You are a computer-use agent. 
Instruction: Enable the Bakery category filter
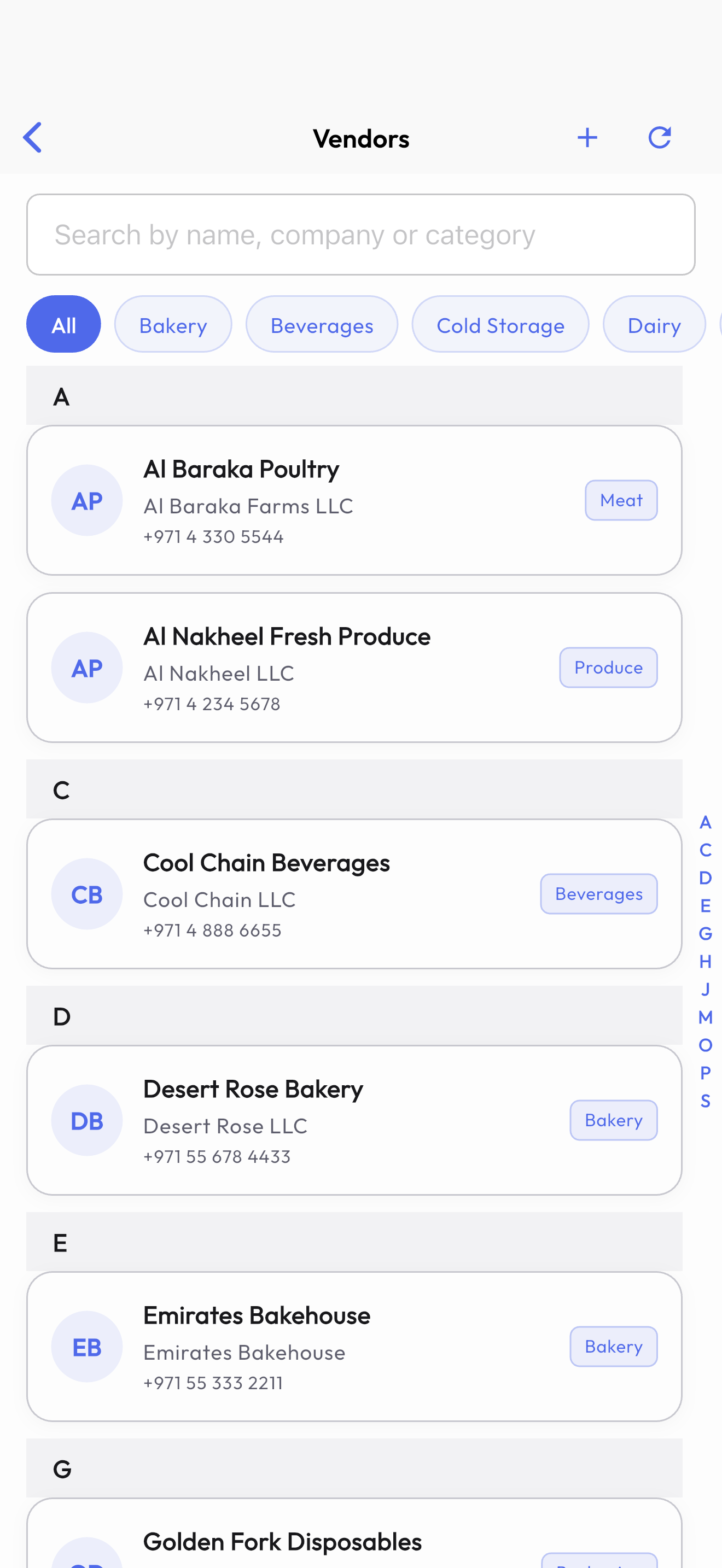tap(173, 324)
